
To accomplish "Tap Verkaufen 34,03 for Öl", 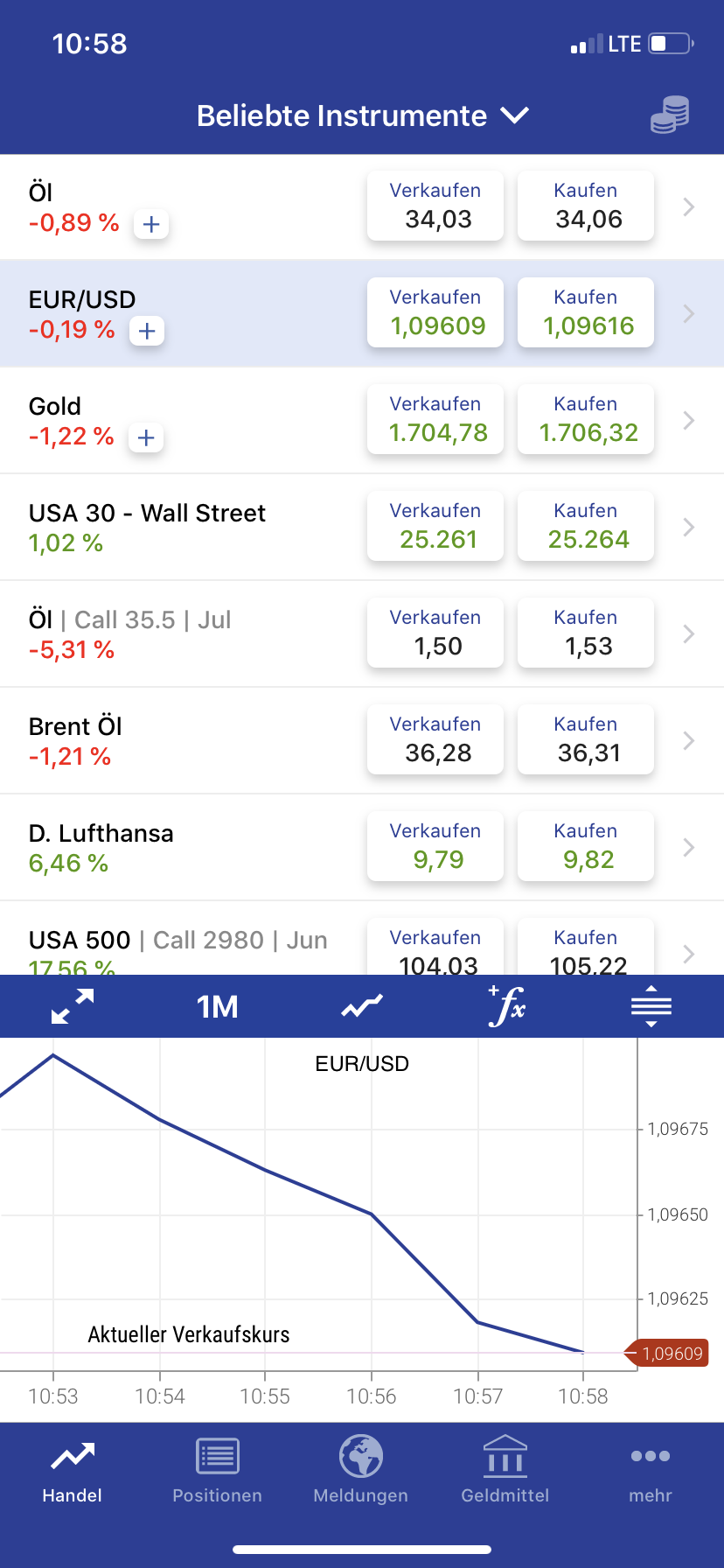I will [x=435, y=206].
